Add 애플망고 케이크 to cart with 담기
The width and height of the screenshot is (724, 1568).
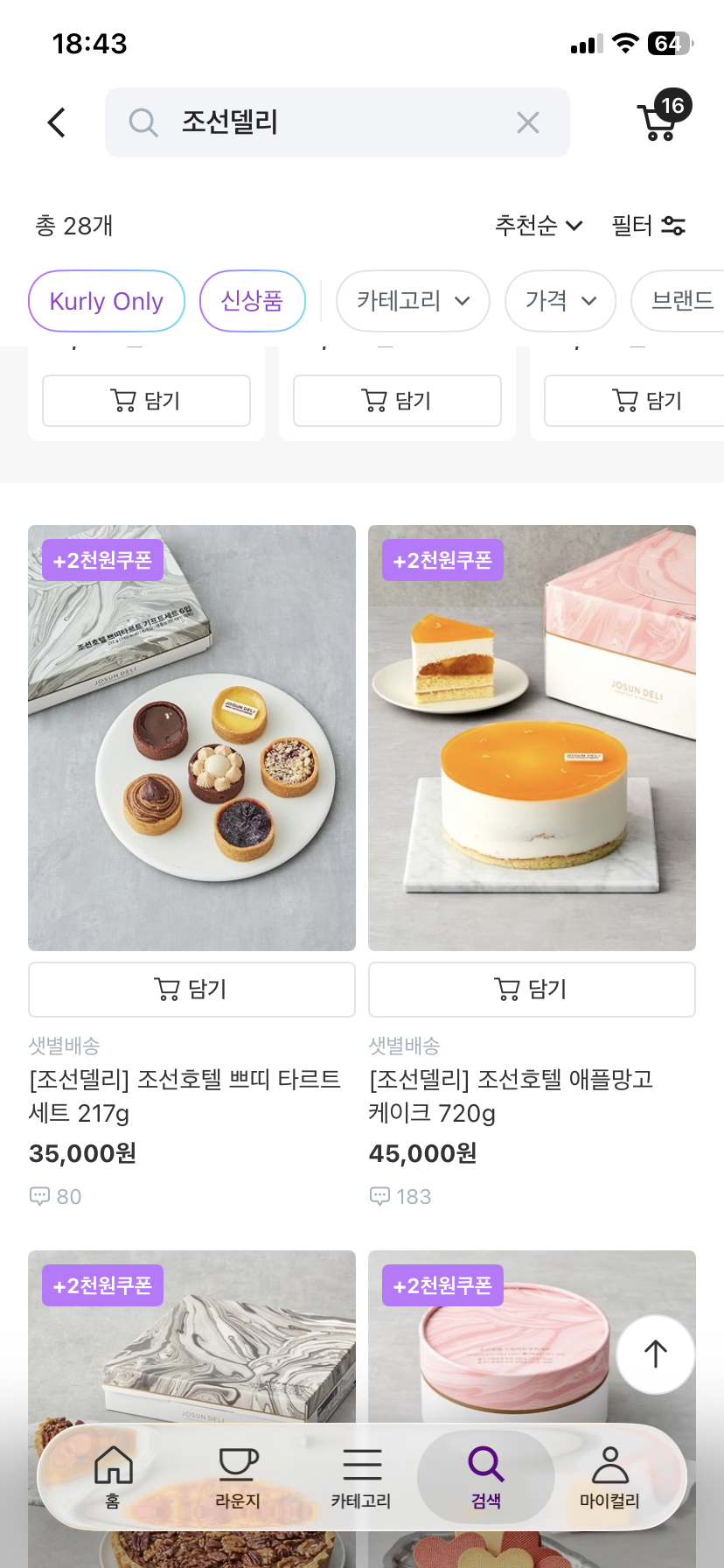coord(532,990)
